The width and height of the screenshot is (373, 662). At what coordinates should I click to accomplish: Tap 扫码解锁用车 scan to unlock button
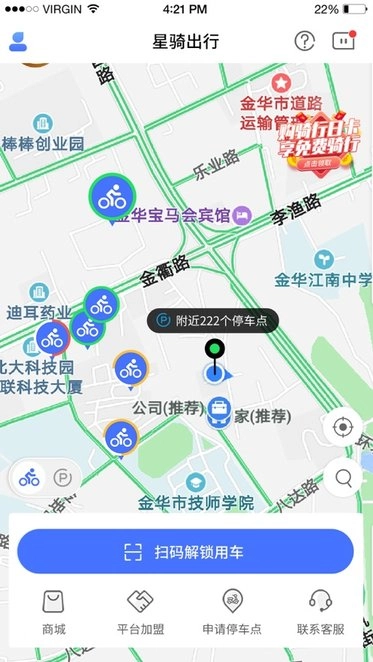coord(185,551)
